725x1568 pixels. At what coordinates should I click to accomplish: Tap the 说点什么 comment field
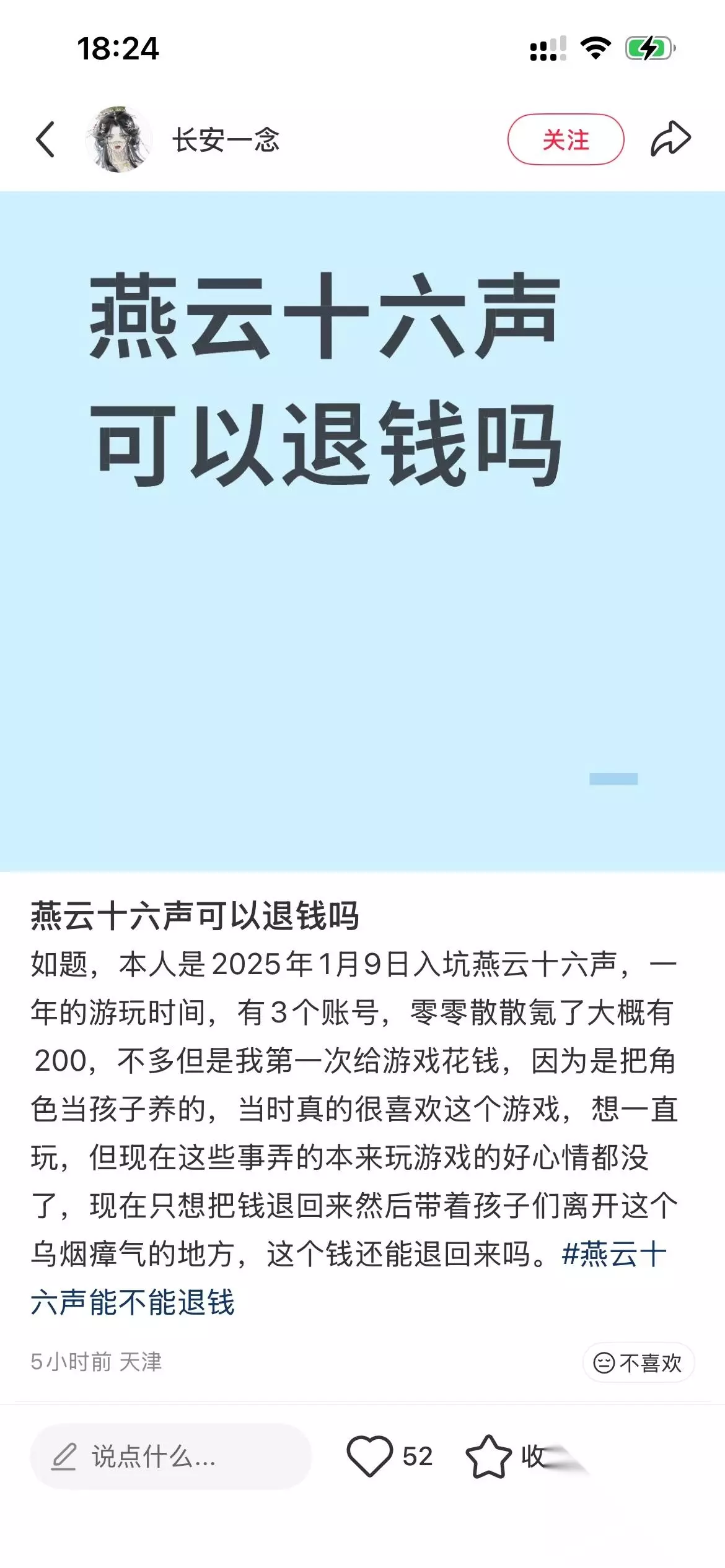[x=170, y=1456]
